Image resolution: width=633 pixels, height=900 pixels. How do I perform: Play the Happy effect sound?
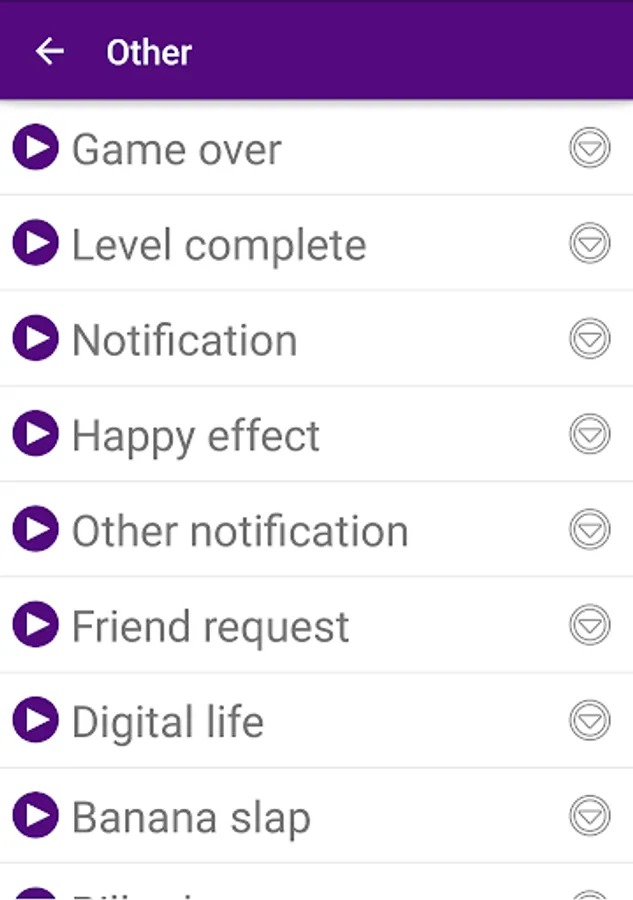[x=36, y=434]
